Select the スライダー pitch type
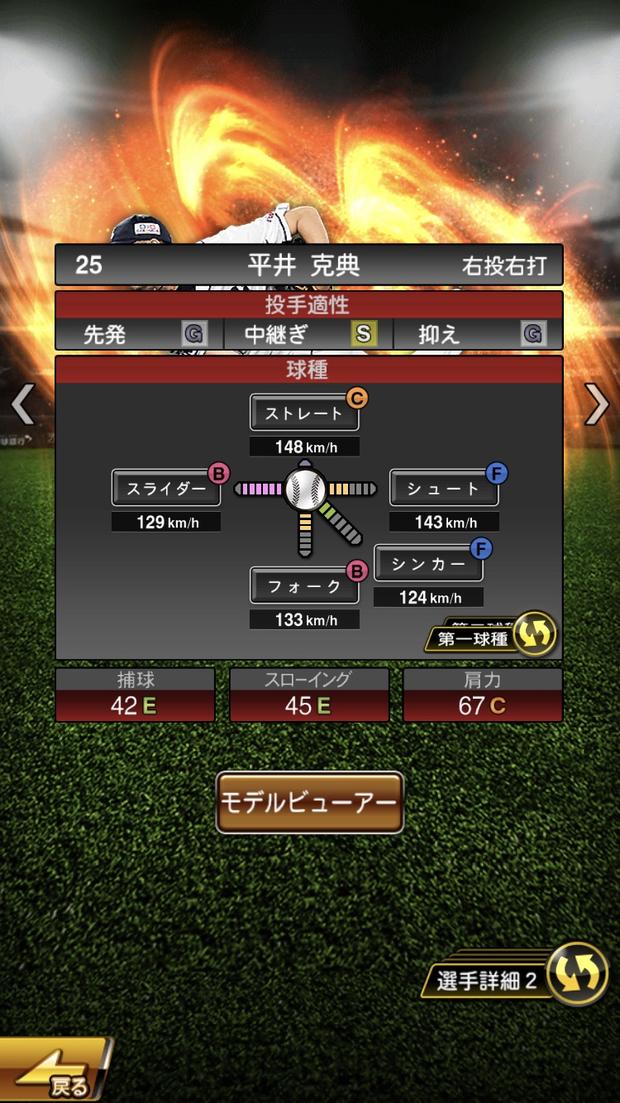This screenshot has width=620, height=1103. (166, 488)
